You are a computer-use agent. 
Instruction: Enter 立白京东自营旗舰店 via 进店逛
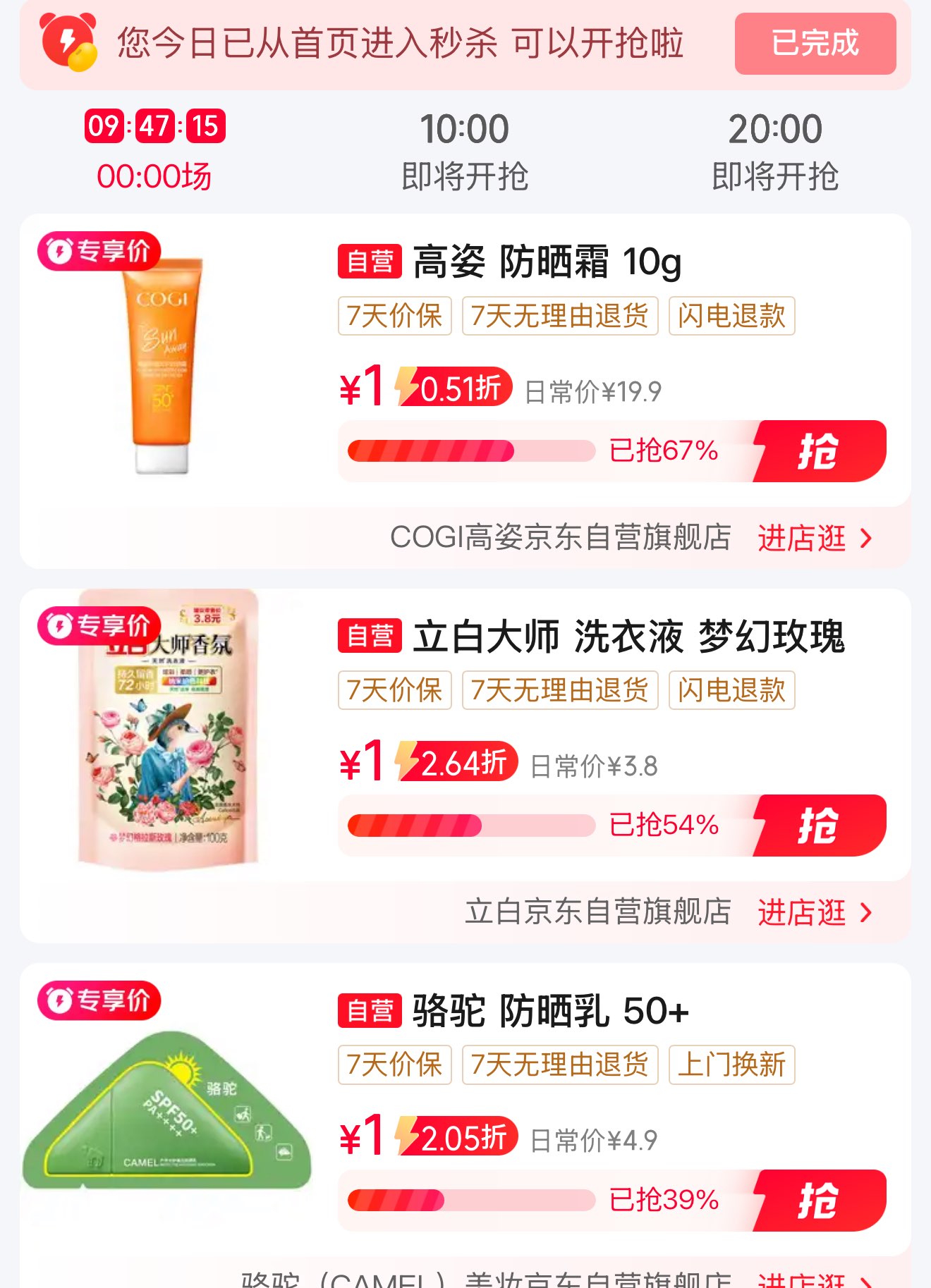(x=815, y=913)
